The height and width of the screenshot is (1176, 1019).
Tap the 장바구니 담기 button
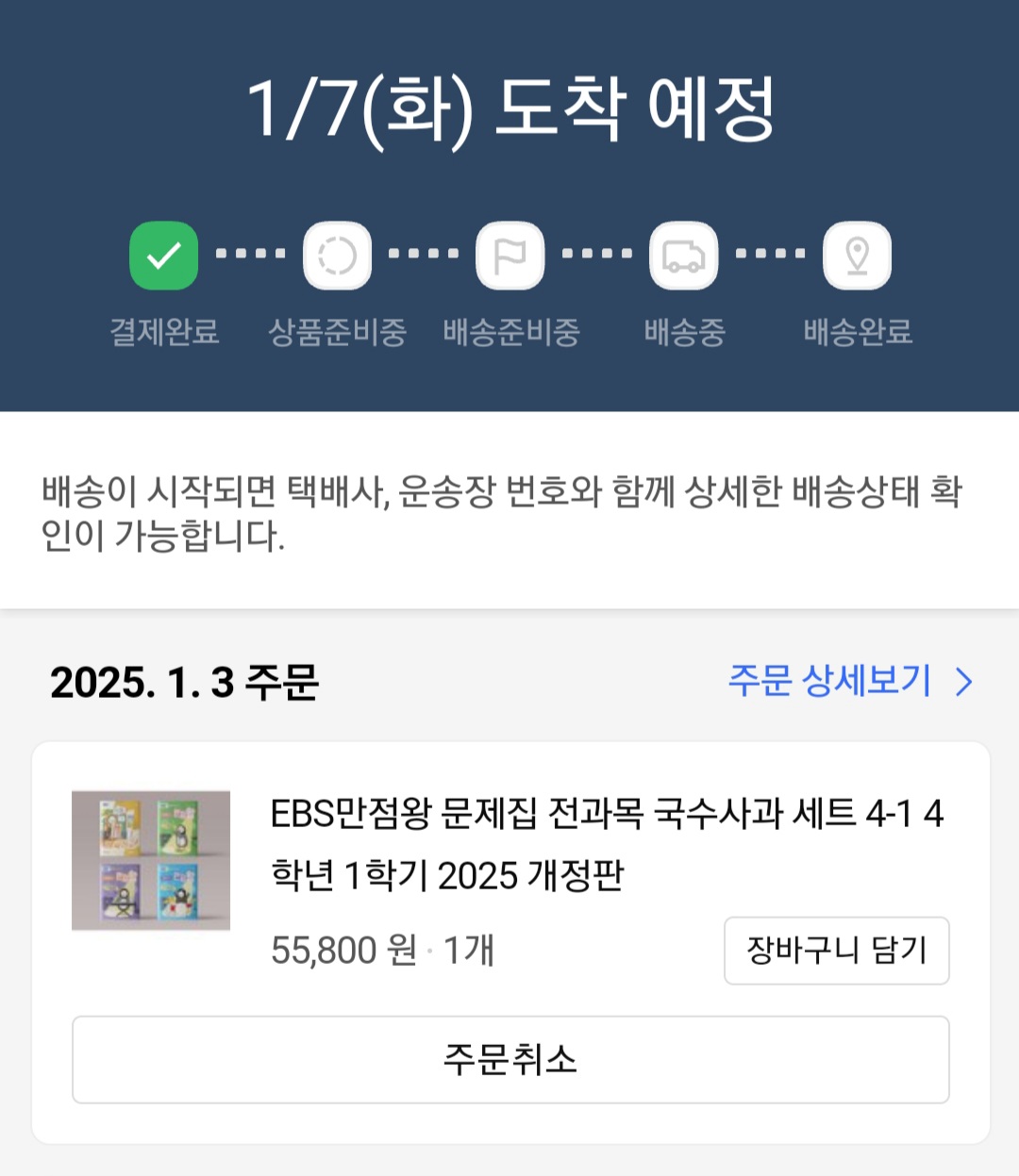click(x=836, y=951)
